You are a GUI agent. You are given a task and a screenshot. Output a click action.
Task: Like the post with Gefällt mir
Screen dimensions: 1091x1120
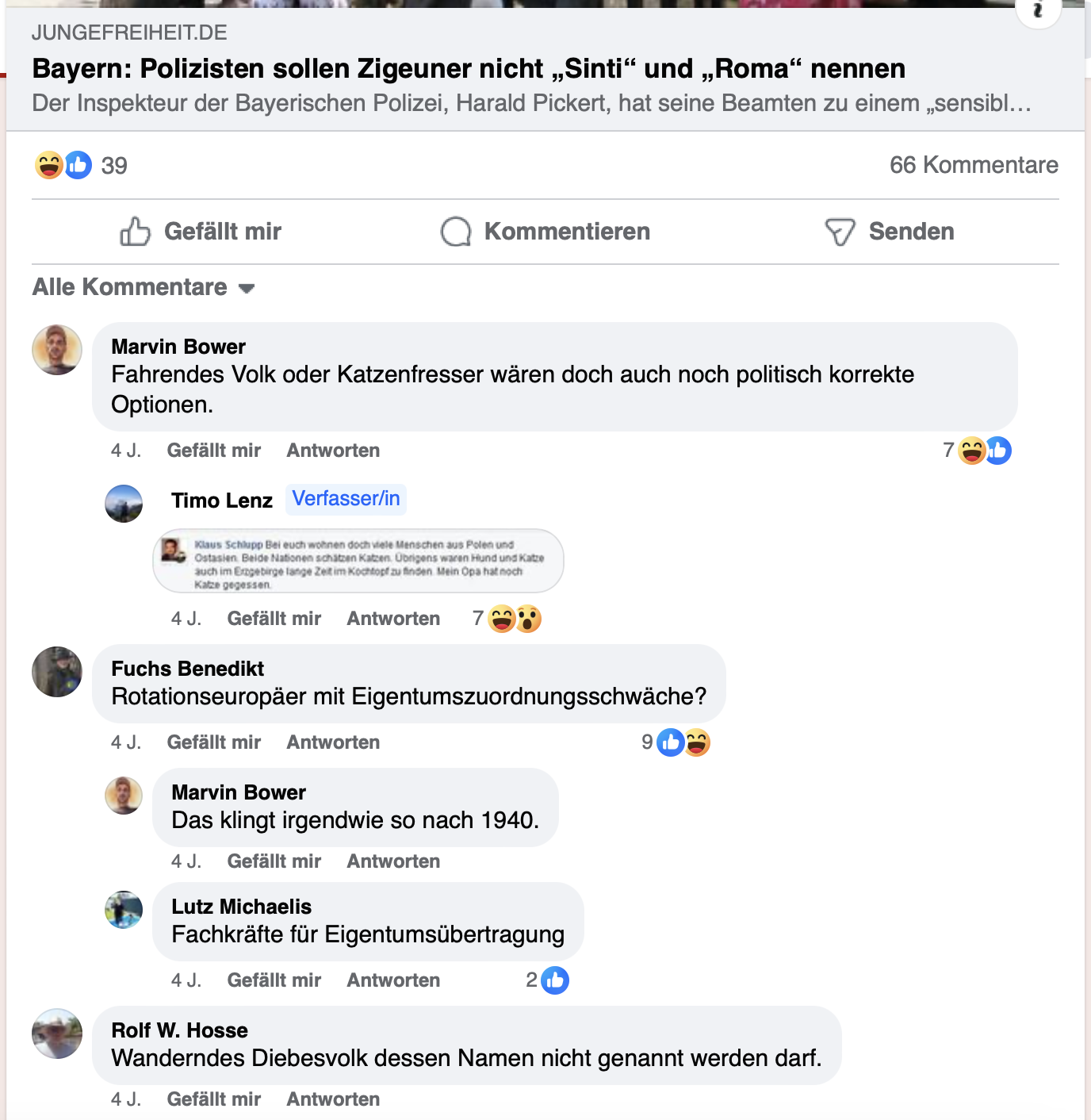[x=201, y=232]
